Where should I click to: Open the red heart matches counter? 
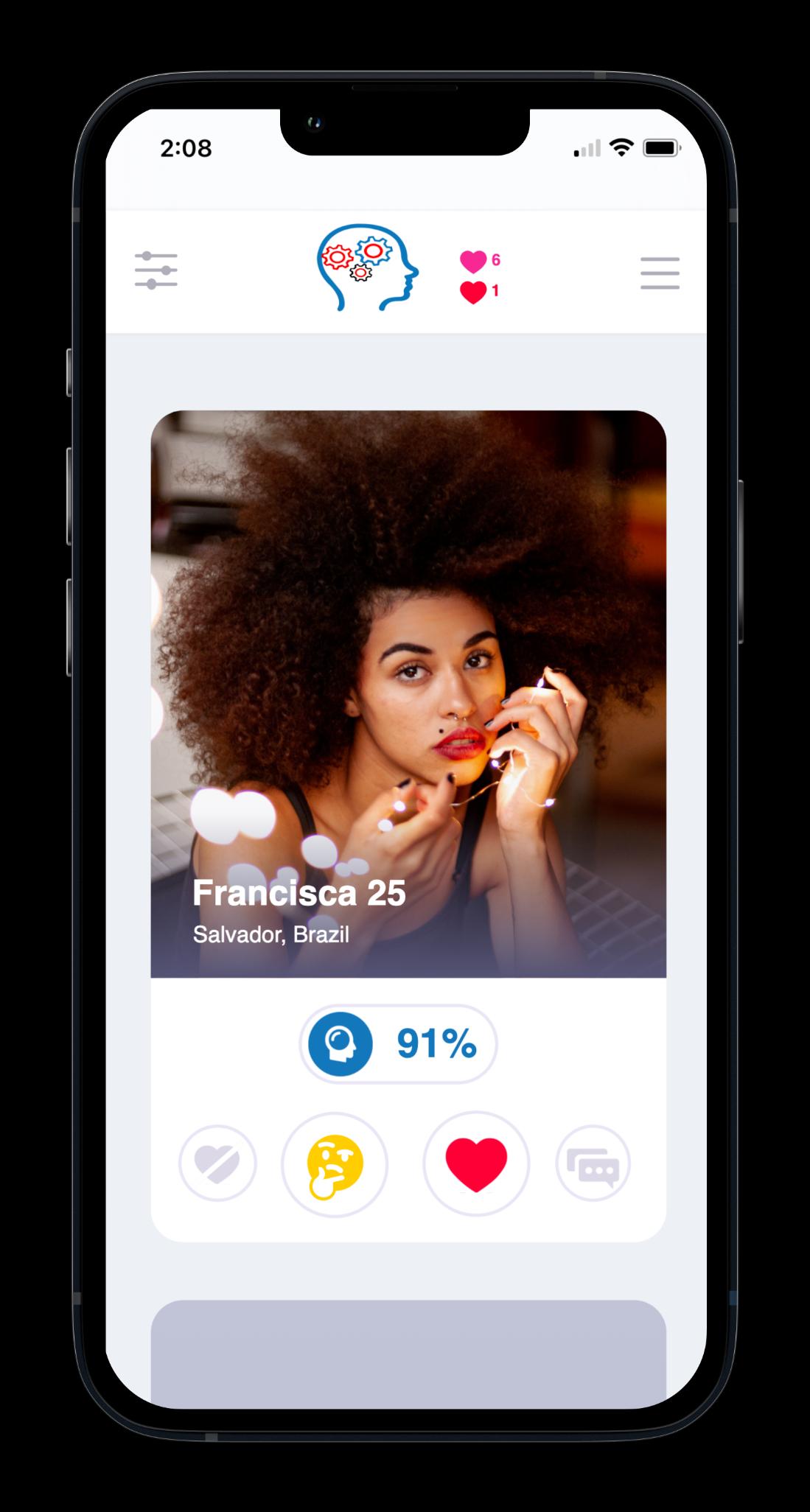tap(480, 292)
